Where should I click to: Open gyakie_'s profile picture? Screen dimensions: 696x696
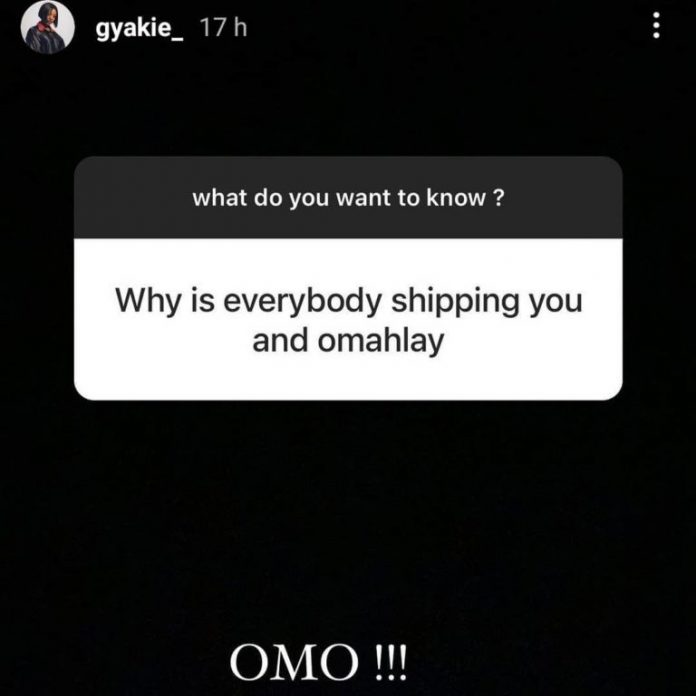coord(47,27)
